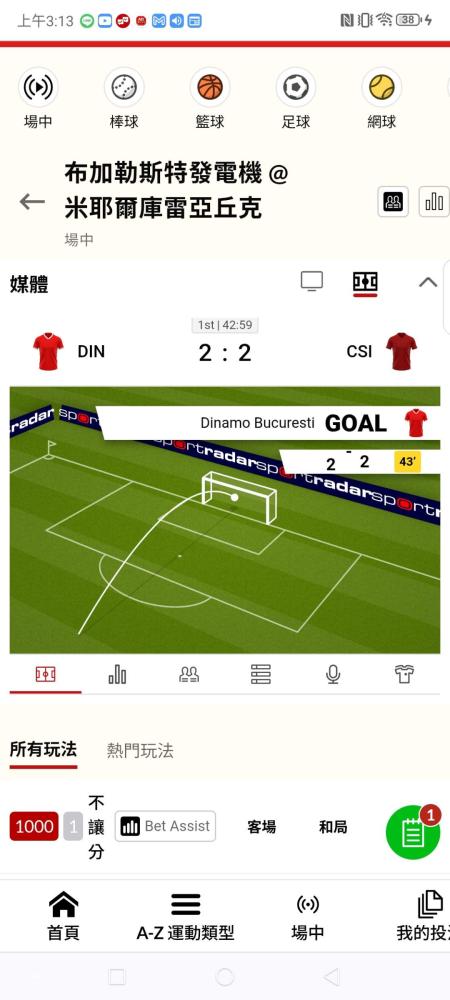The image size is (450, 1000).
Task: Open A-Z 運動類型 sports list
Action: 185,916
